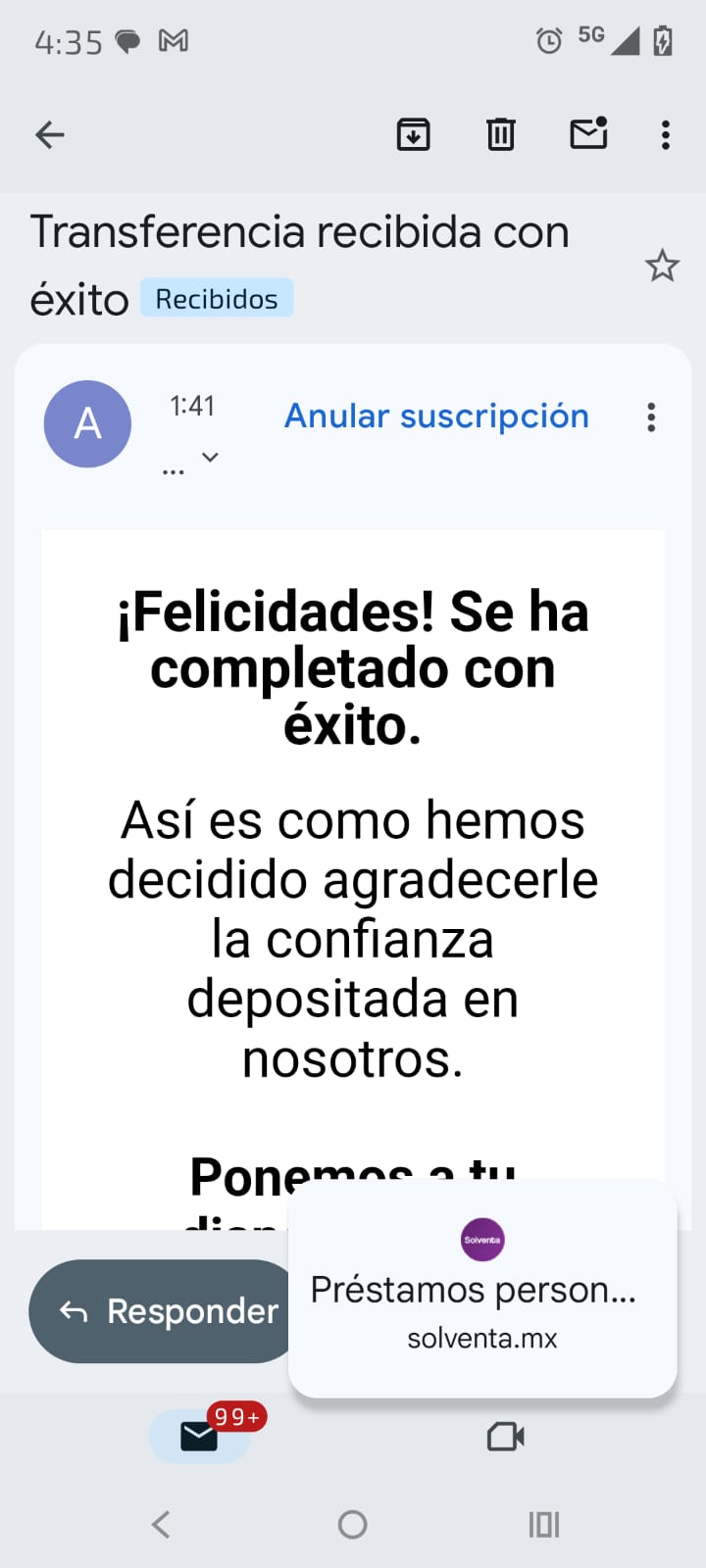Mark email as unread

point(588,133)
